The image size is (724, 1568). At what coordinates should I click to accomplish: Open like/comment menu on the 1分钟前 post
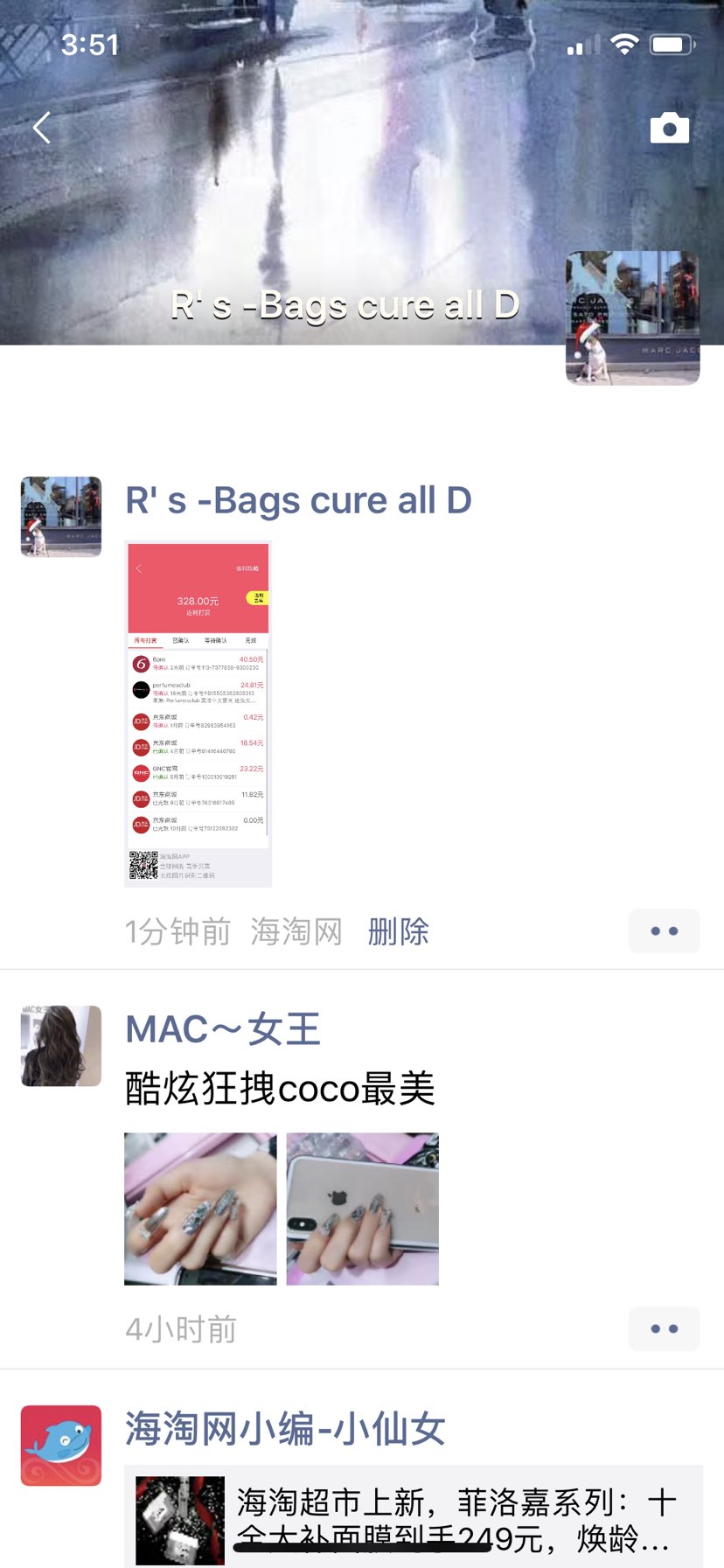[664, 931]
